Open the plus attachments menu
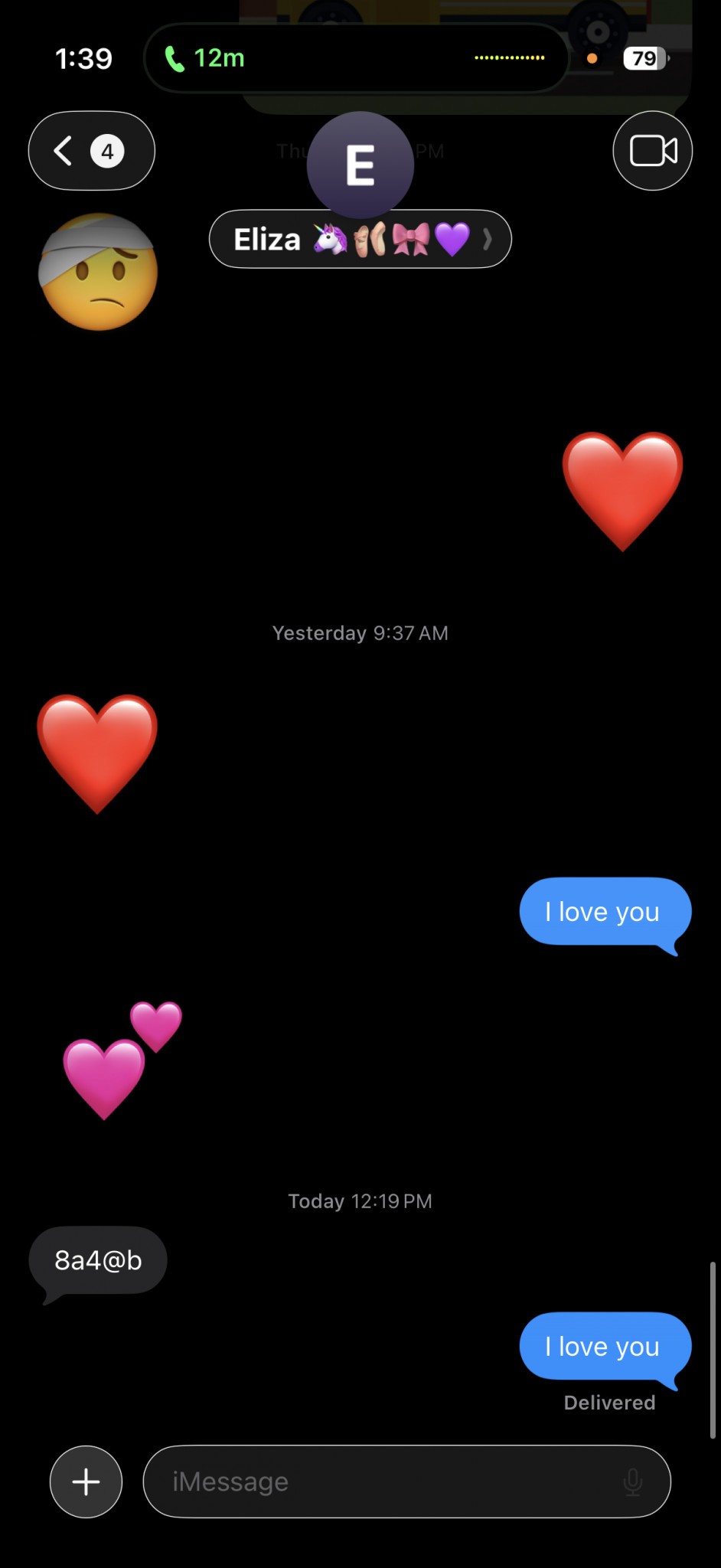The width and height of the screenshot is (721, 1568). coord(86,1481)
